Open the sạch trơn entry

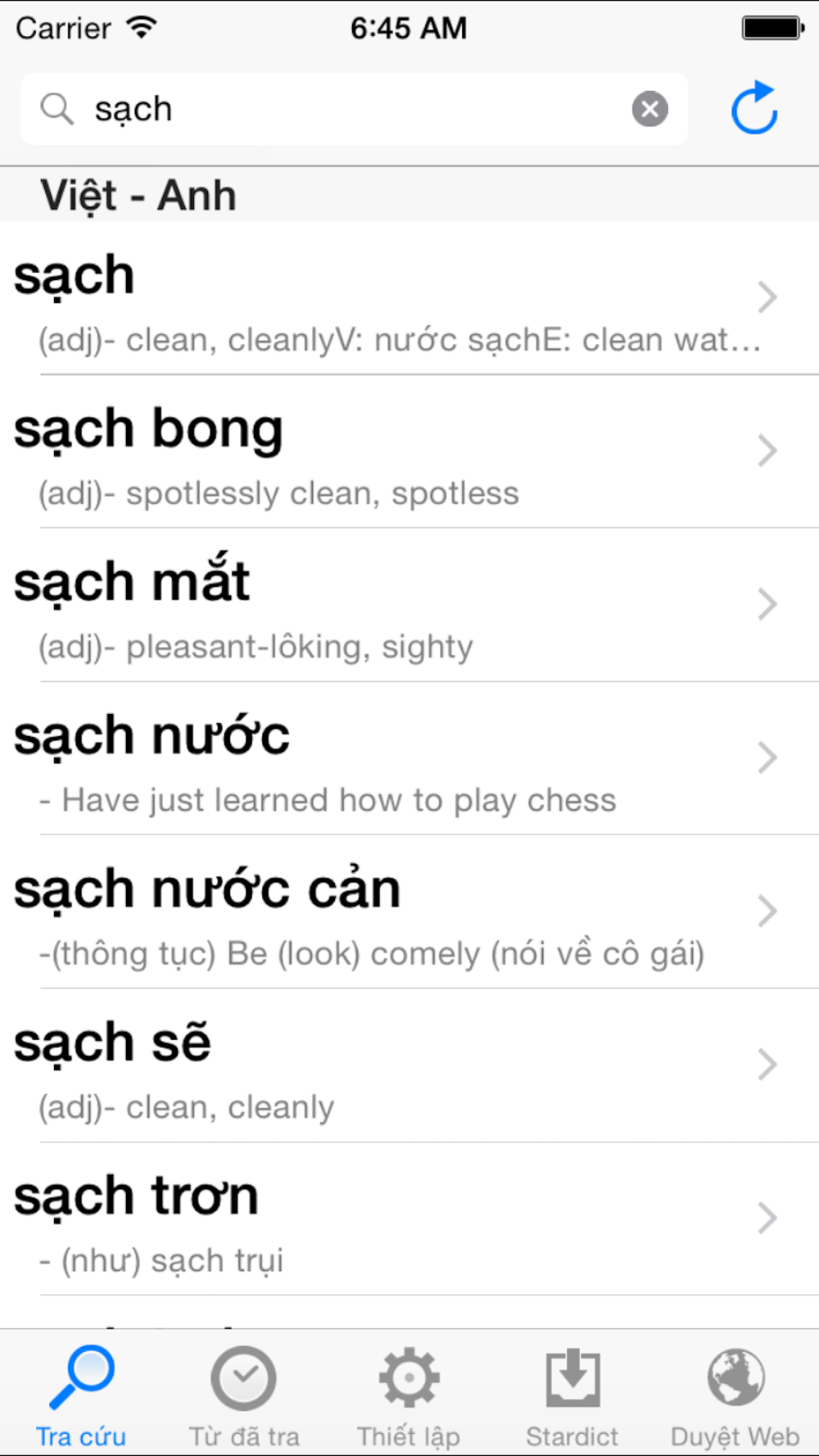point(409,1219)
